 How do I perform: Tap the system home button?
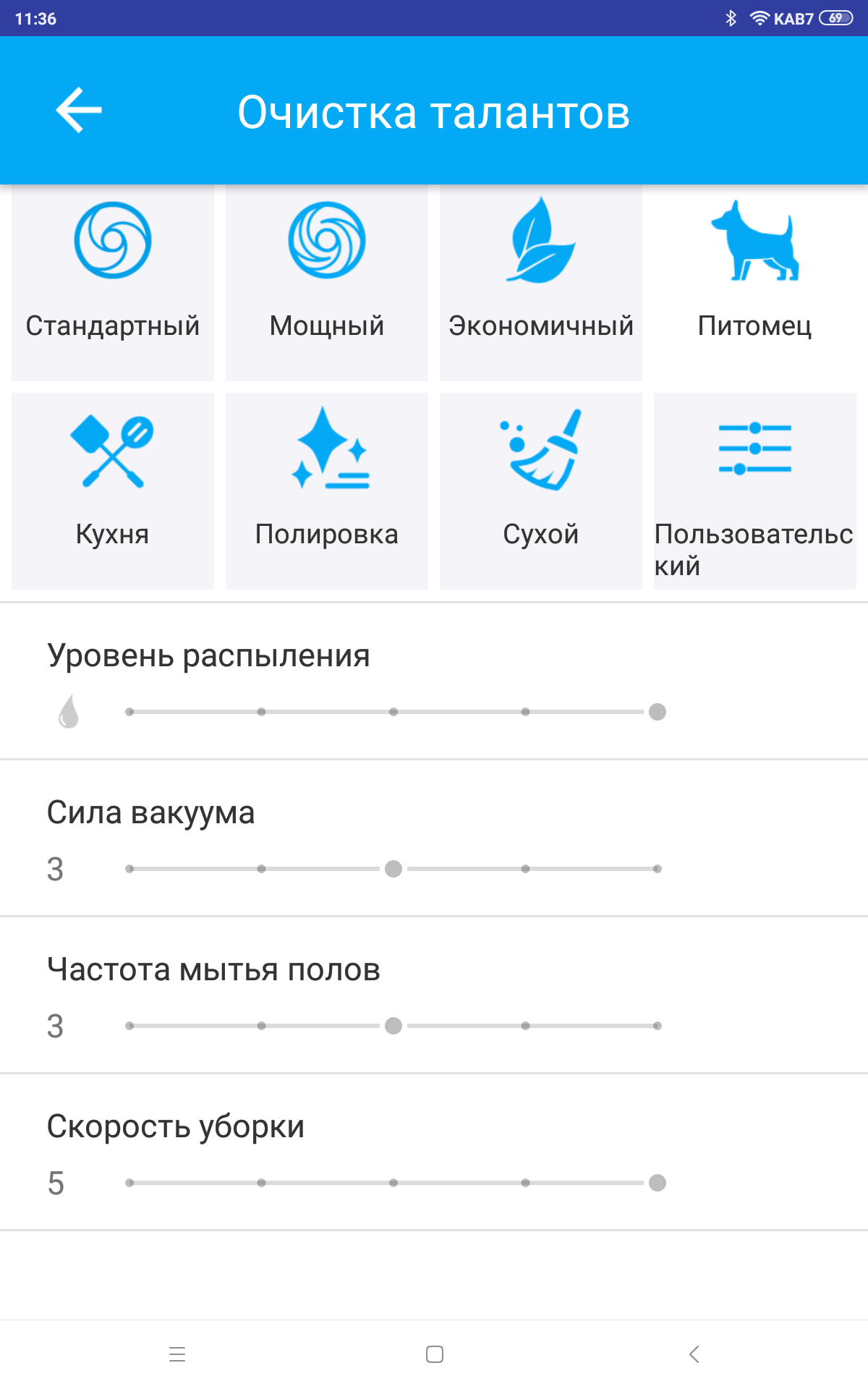[434, 1354]
